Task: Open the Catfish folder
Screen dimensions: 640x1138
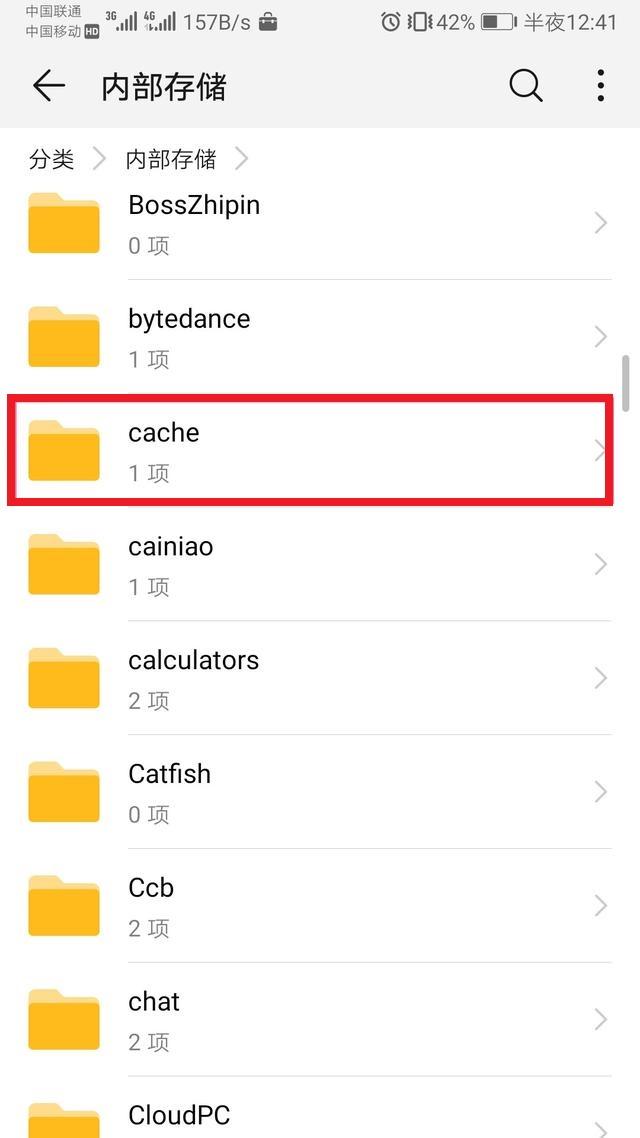Action: tap(320, 792)
